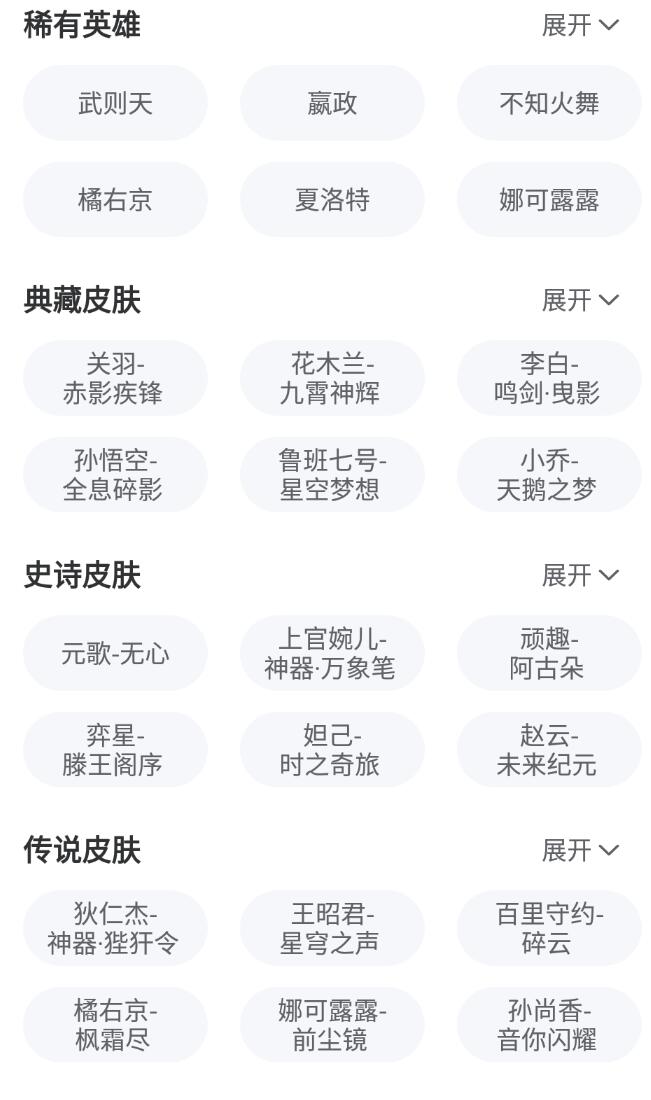The width and height of the screenshot is (651, 1100).
Task: Choose the 元歌-无心 chip
Action: tap(115, 653)
